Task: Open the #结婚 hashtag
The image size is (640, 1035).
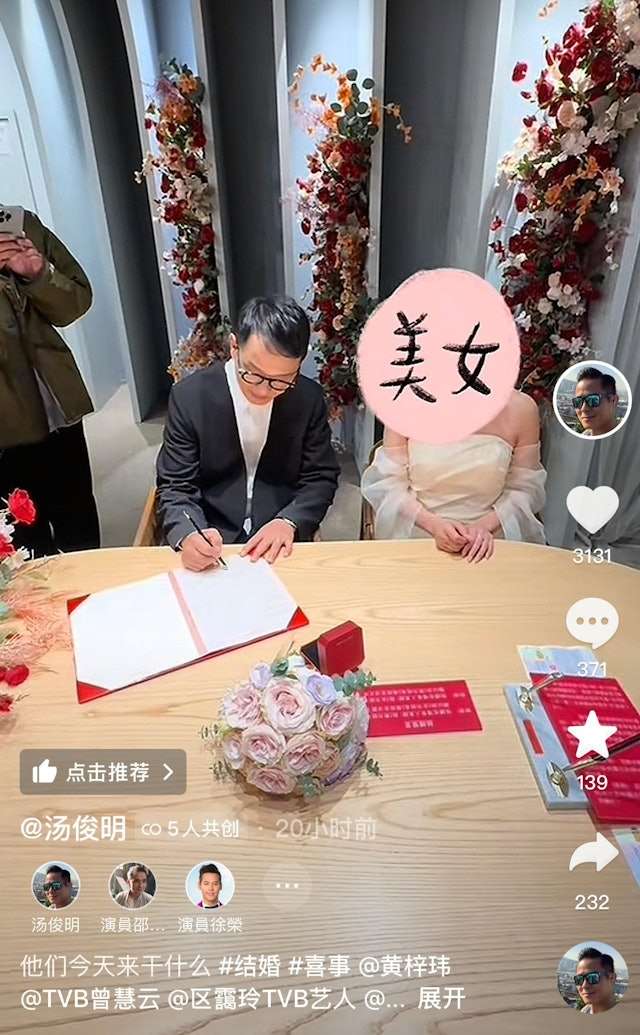Action: pyautogui.click(x=250, y=966)
